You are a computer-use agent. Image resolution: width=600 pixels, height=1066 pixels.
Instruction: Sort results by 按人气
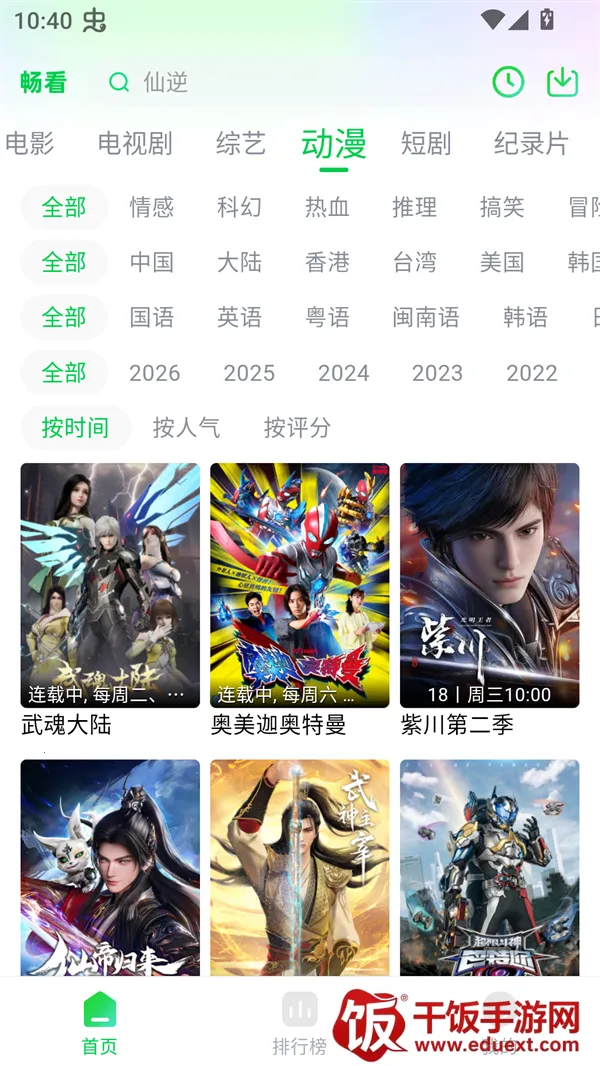186,428
